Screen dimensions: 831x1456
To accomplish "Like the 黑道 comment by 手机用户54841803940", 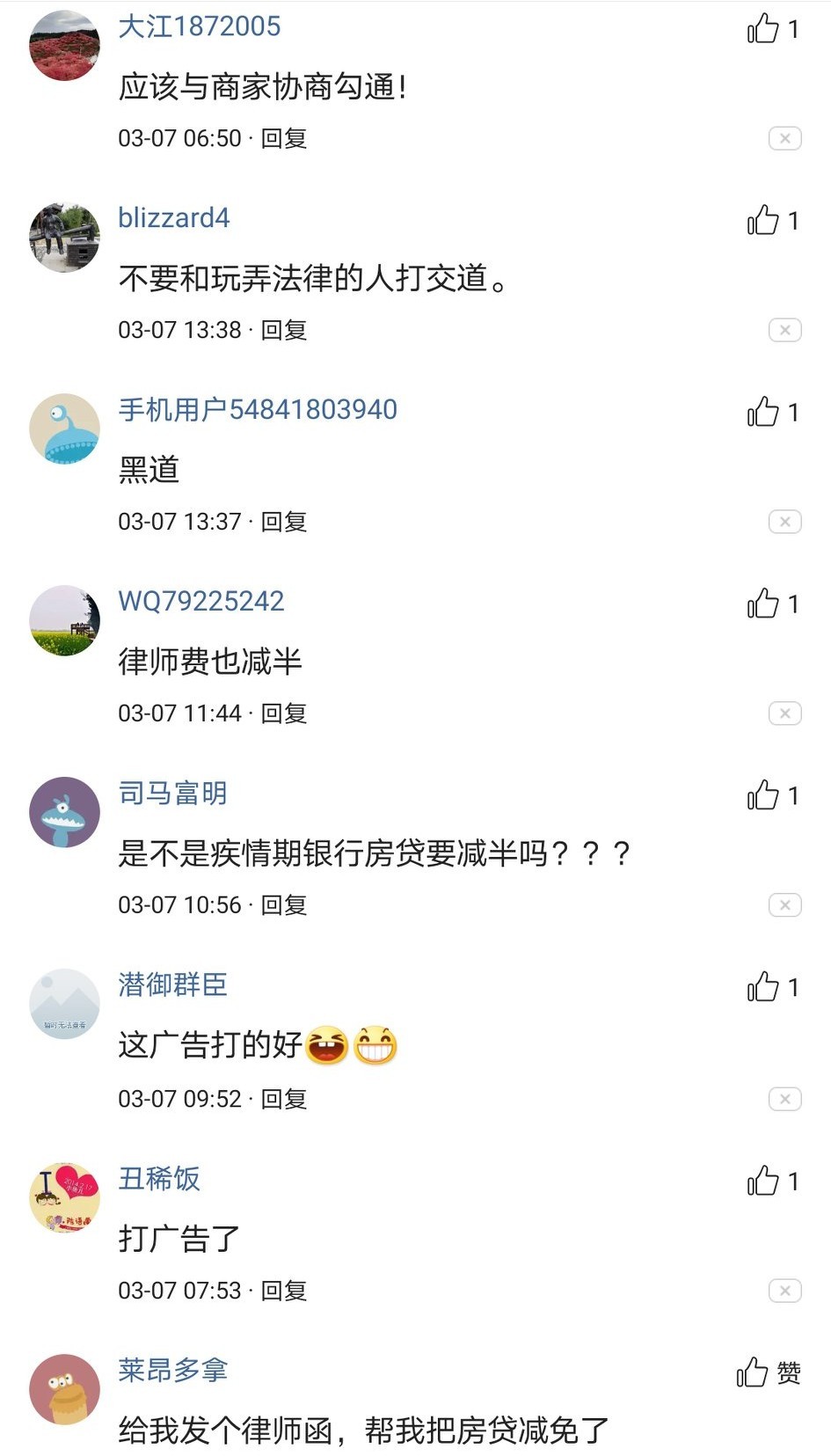I will (763, 411).
